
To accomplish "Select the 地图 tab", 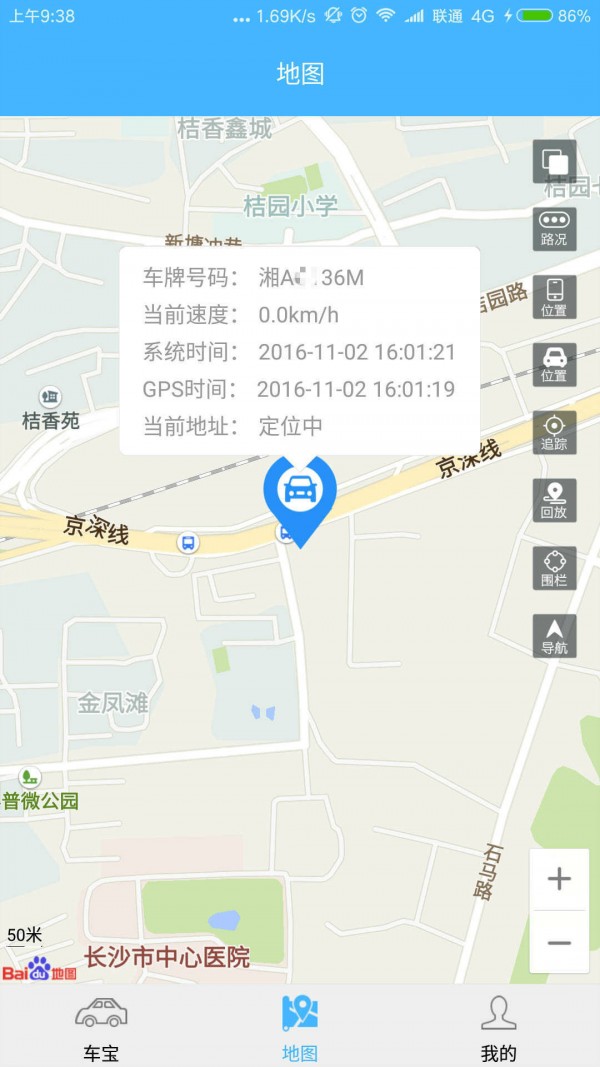I will [300, 1027].
